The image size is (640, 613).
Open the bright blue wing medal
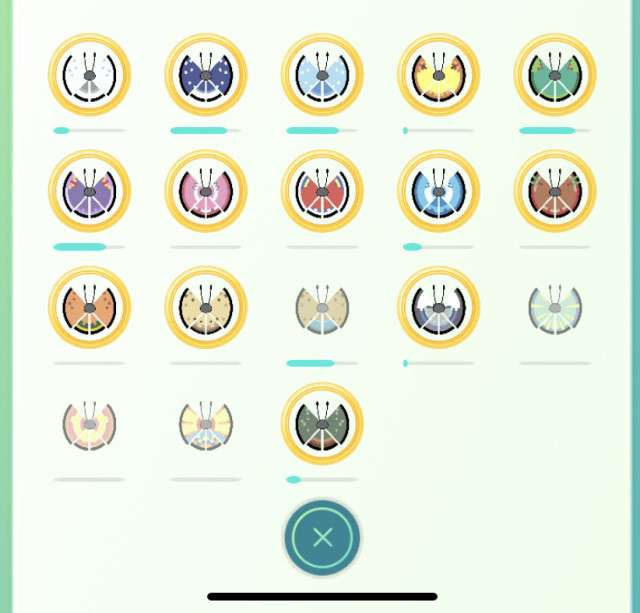pyautogui.click(x=439, y=192)
